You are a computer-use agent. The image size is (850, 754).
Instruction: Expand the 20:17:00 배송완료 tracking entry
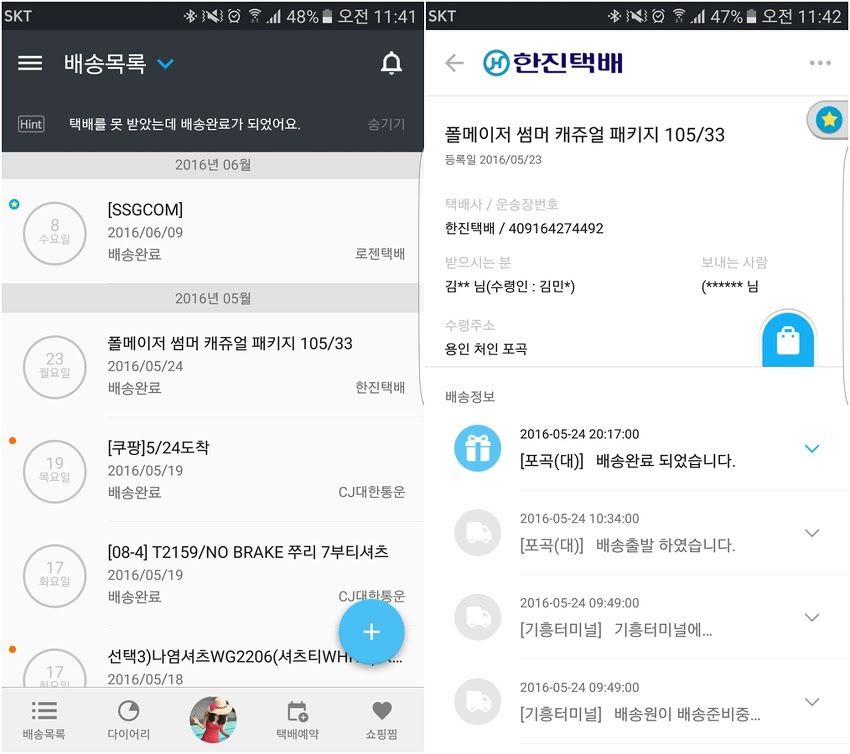pos(812,449)
